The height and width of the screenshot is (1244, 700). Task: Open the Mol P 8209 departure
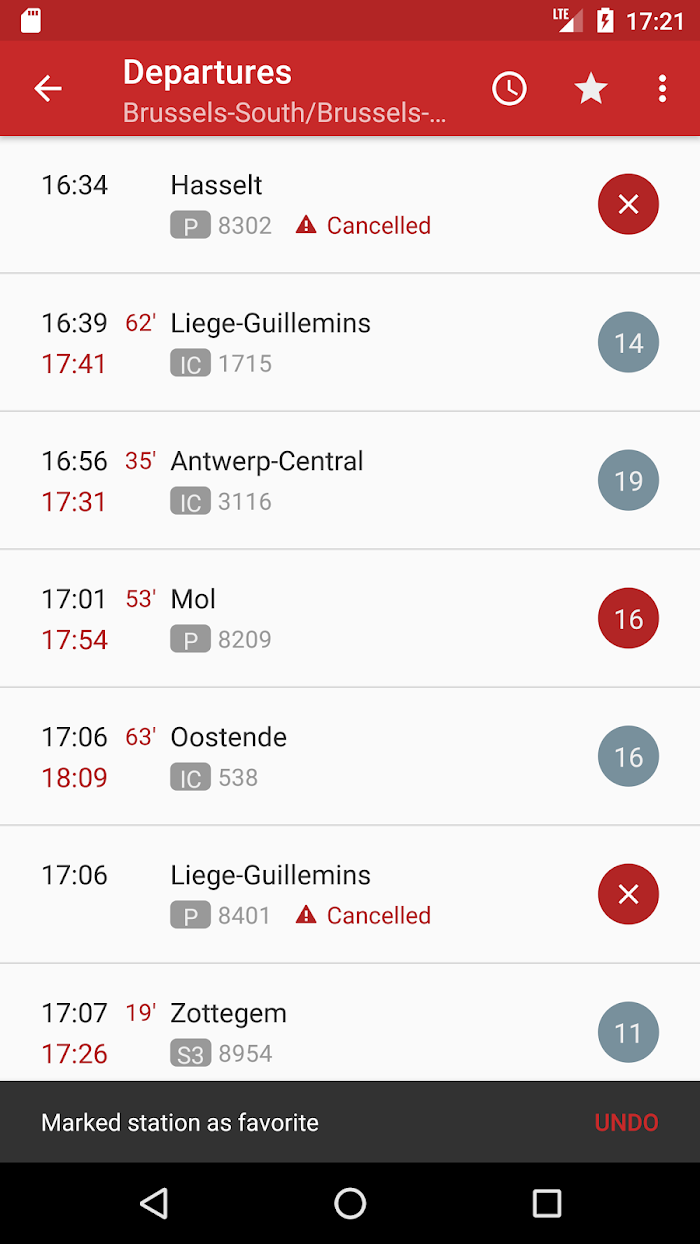(x=350, y=618)
